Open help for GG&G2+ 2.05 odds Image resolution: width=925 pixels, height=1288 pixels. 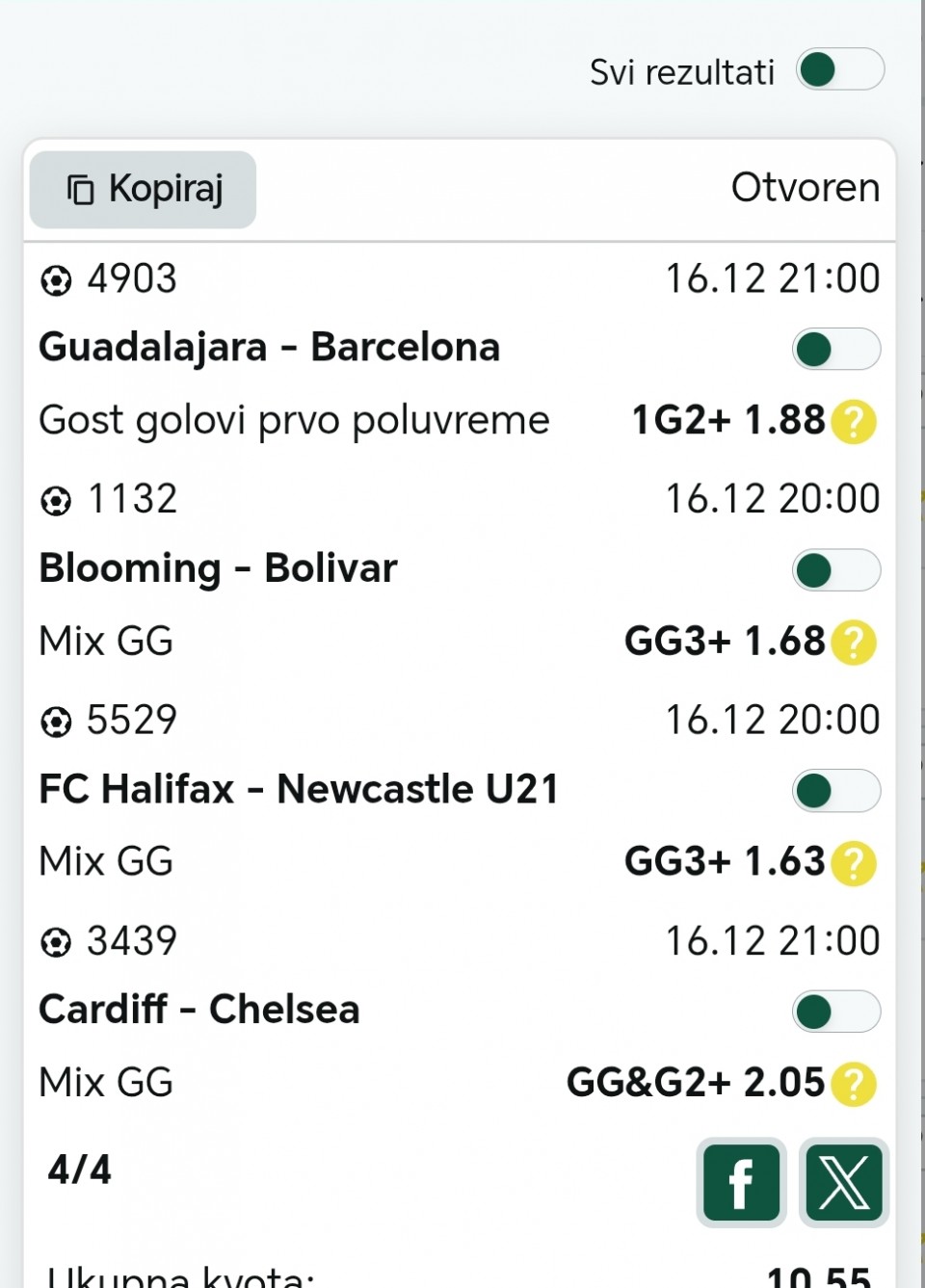point(854,1084)
